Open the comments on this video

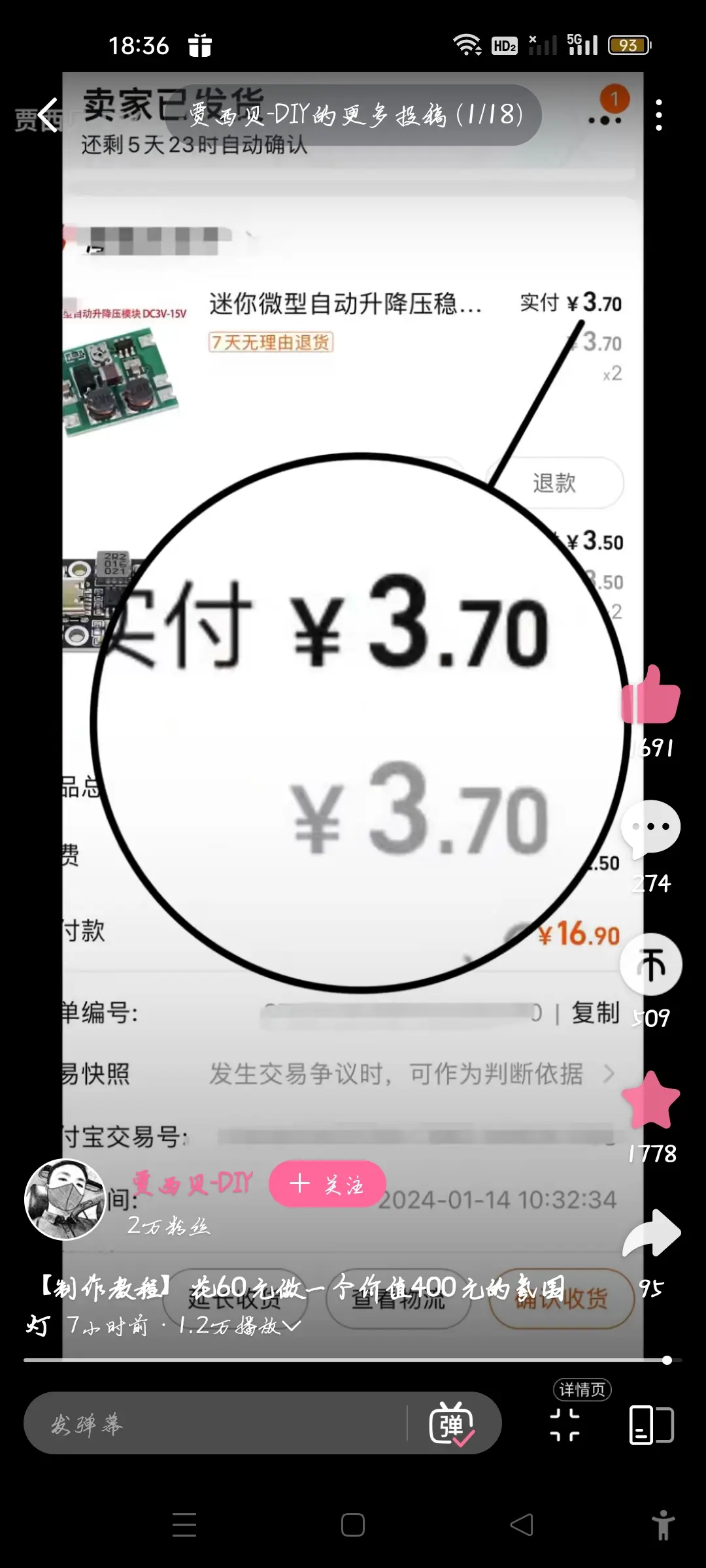pos(651,828)
